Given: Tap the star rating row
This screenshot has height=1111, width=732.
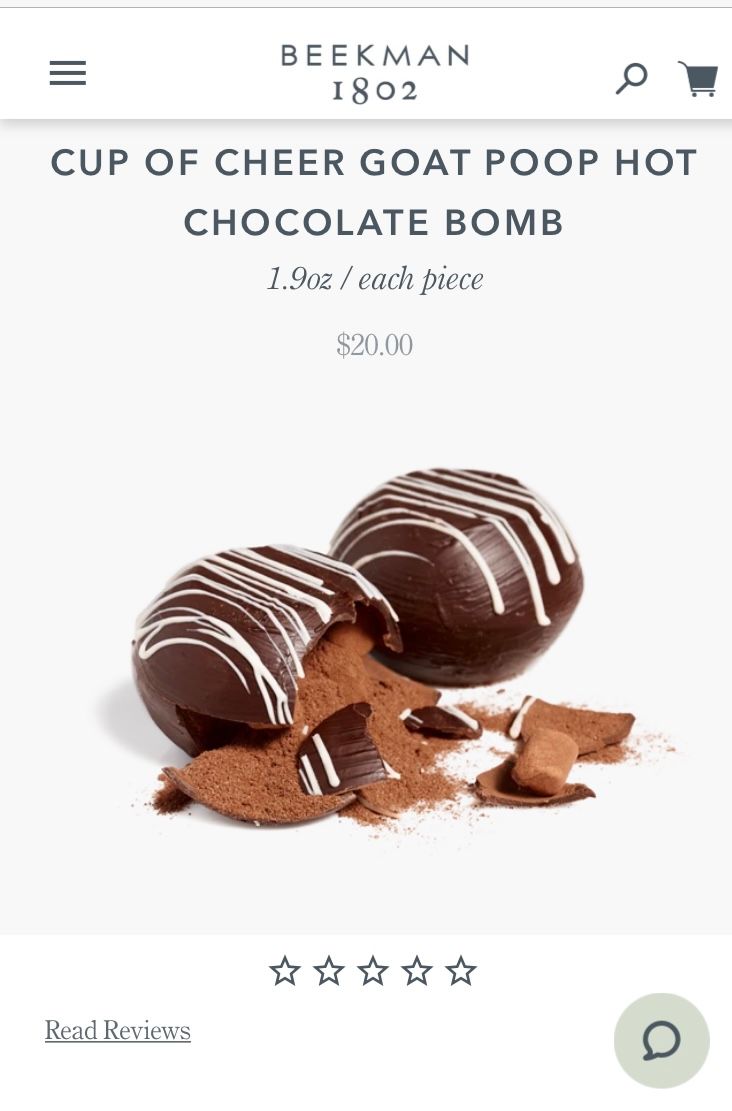Looking at the screenshot, I should 372,971.
